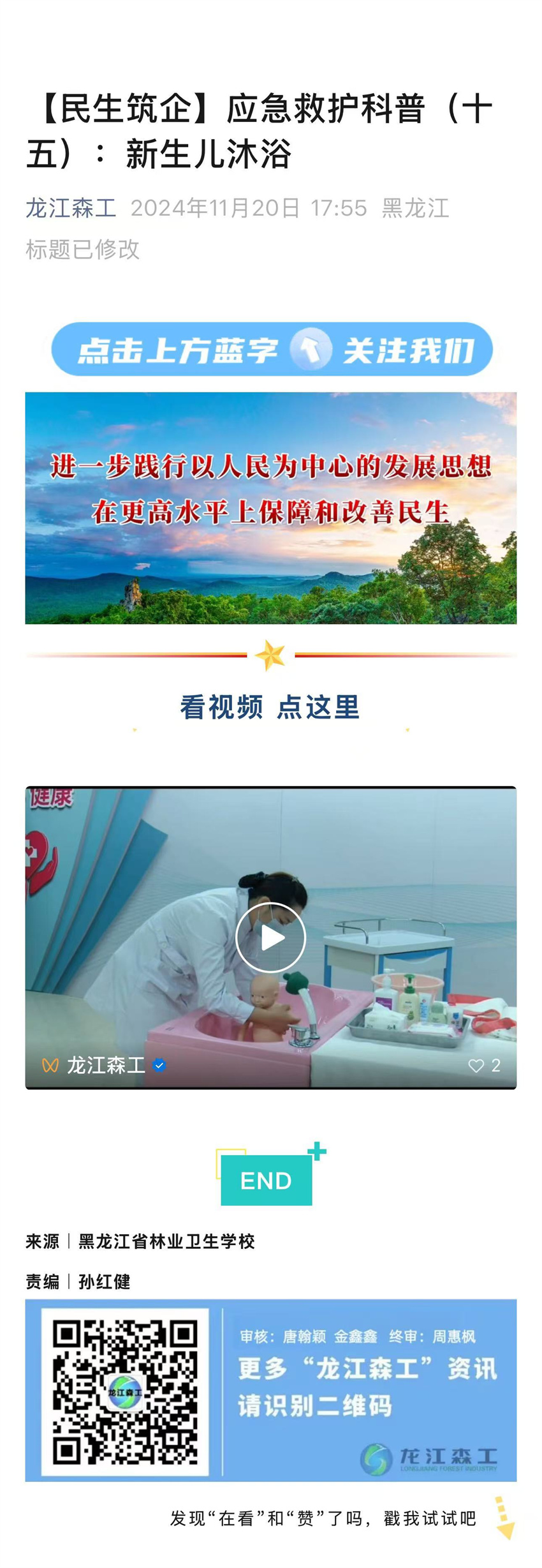542x1568 pixels.
Task: Open the 龙江森工 channel from the video card
Action: 106,1065
